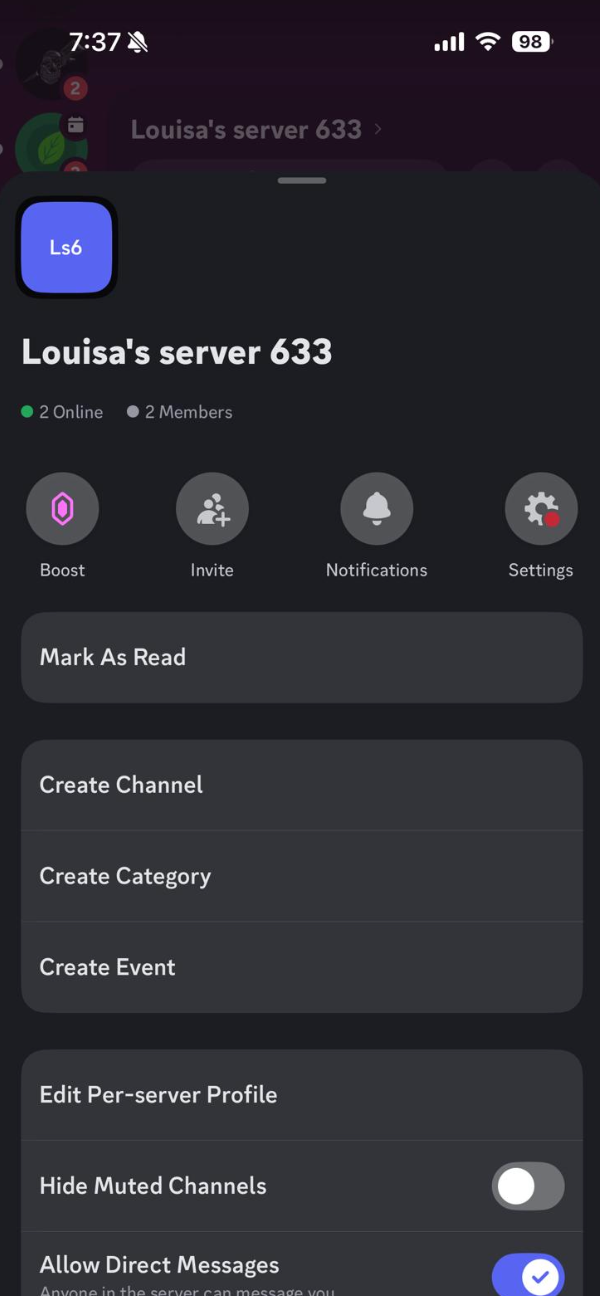Tap the sheet drag handle

(x=302, y=181)
